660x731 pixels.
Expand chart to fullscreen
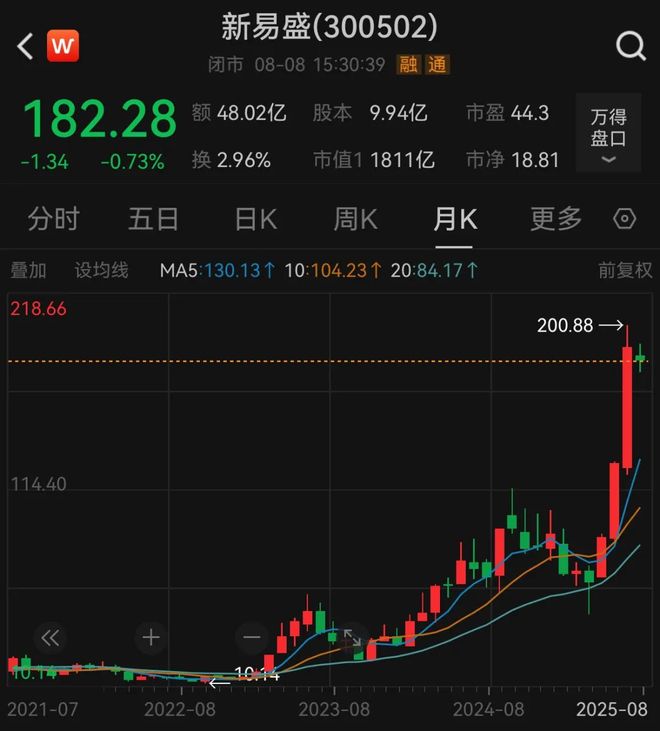[352, 638]
